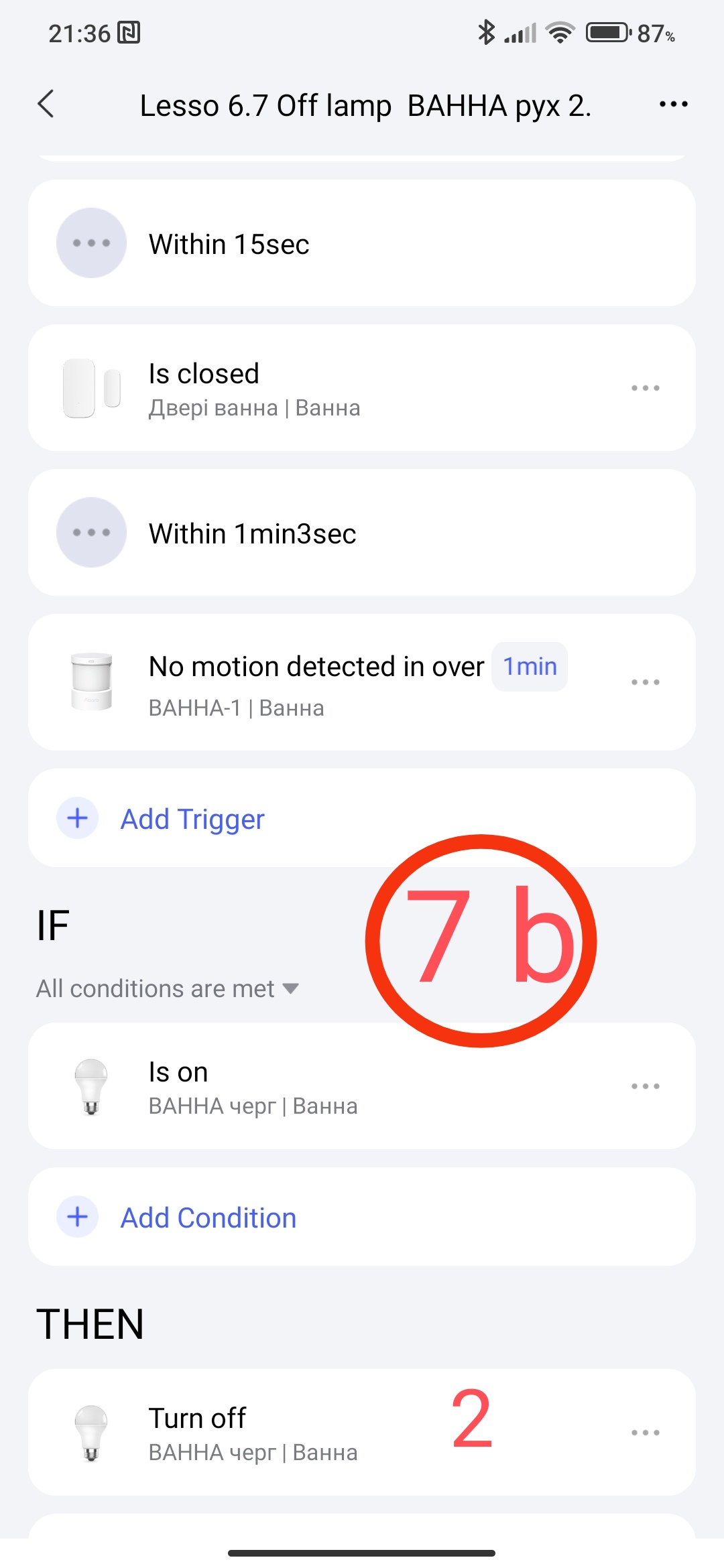Open the Within 15sec trigger
The width and height of the screenshot is (724, 1568).
click(x=362, y=243)
